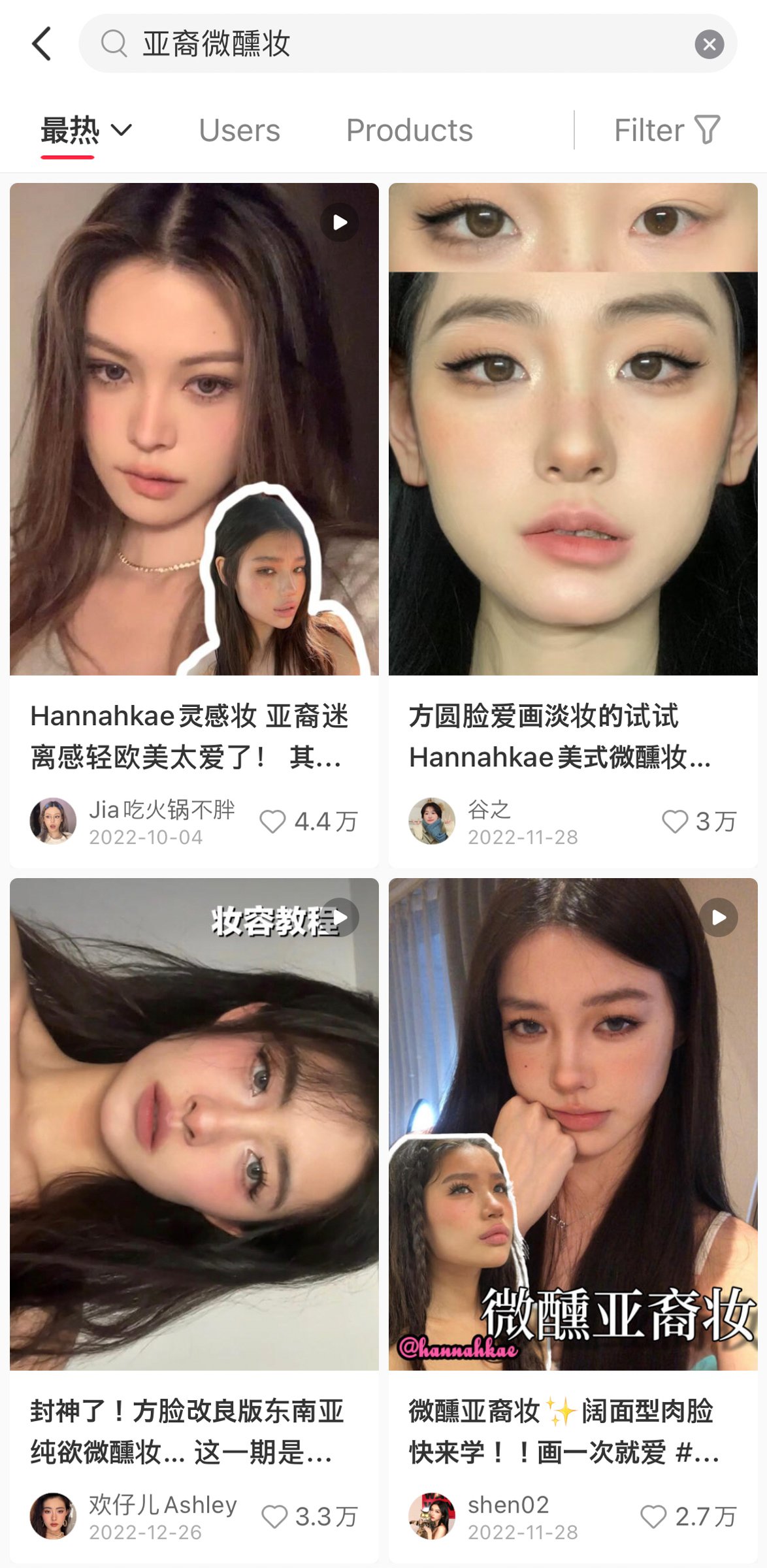This screenshot has width=767, height=1568.
Task: Expand the 最热 sort dropdown
Action: [86, 131]
